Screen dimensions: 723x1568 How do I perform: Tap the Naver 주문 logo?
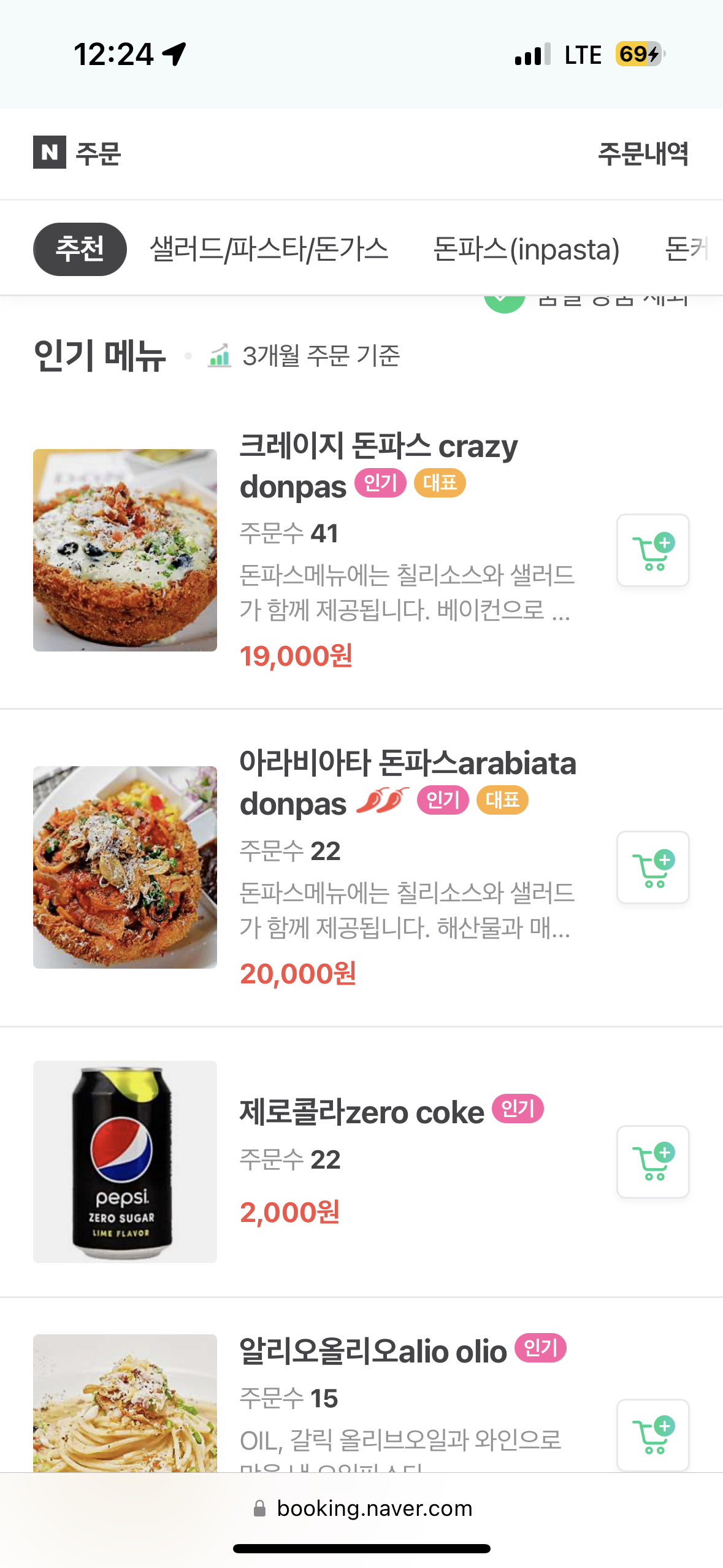click(77, 153)
